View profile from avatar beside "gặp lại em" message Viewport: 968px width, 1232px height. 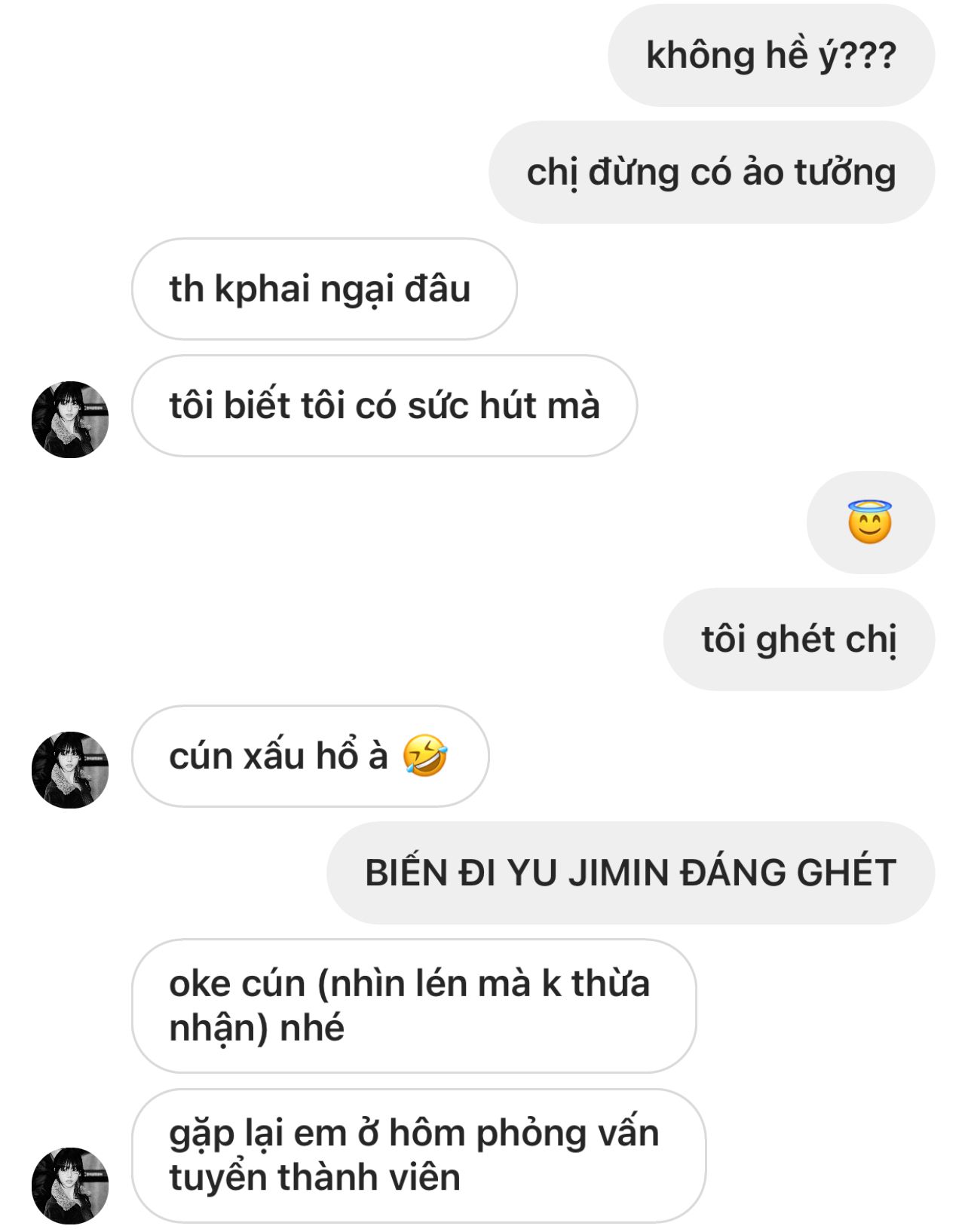coord(70,1185)
